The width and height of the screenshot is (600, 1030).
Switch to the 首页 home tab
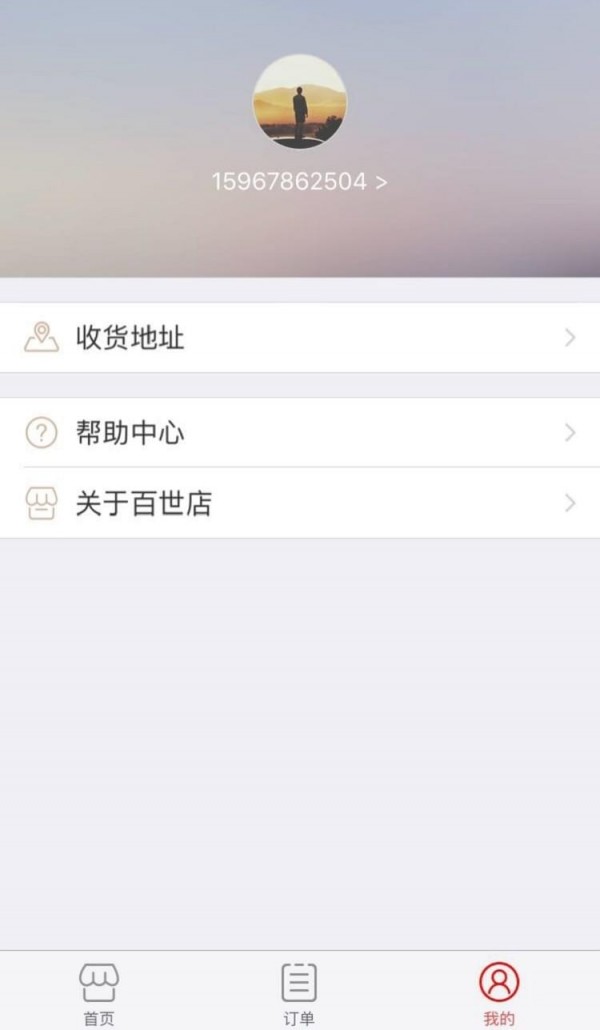coord(99,993)
